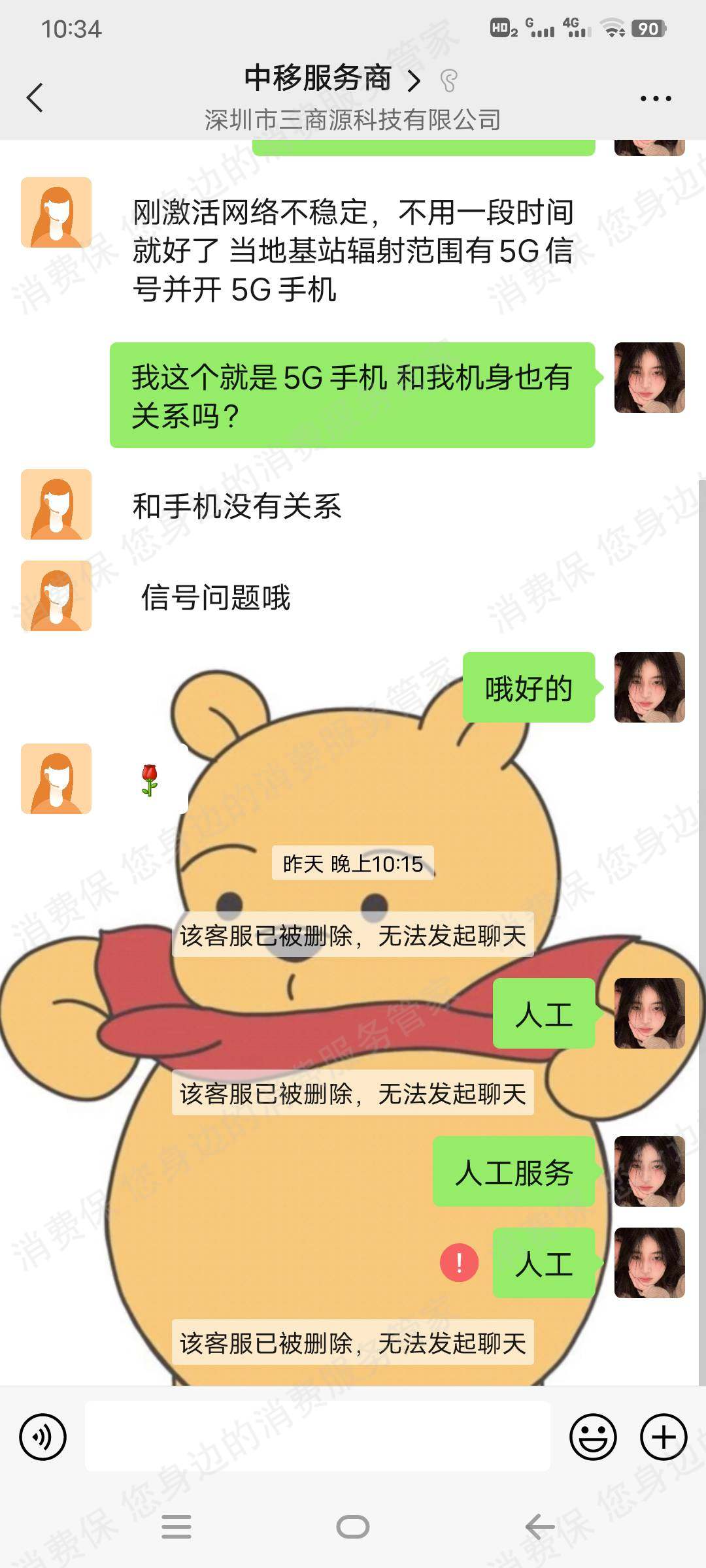Open the emoji picker
Screen dimensions: 706x1568
(593, 1437)
